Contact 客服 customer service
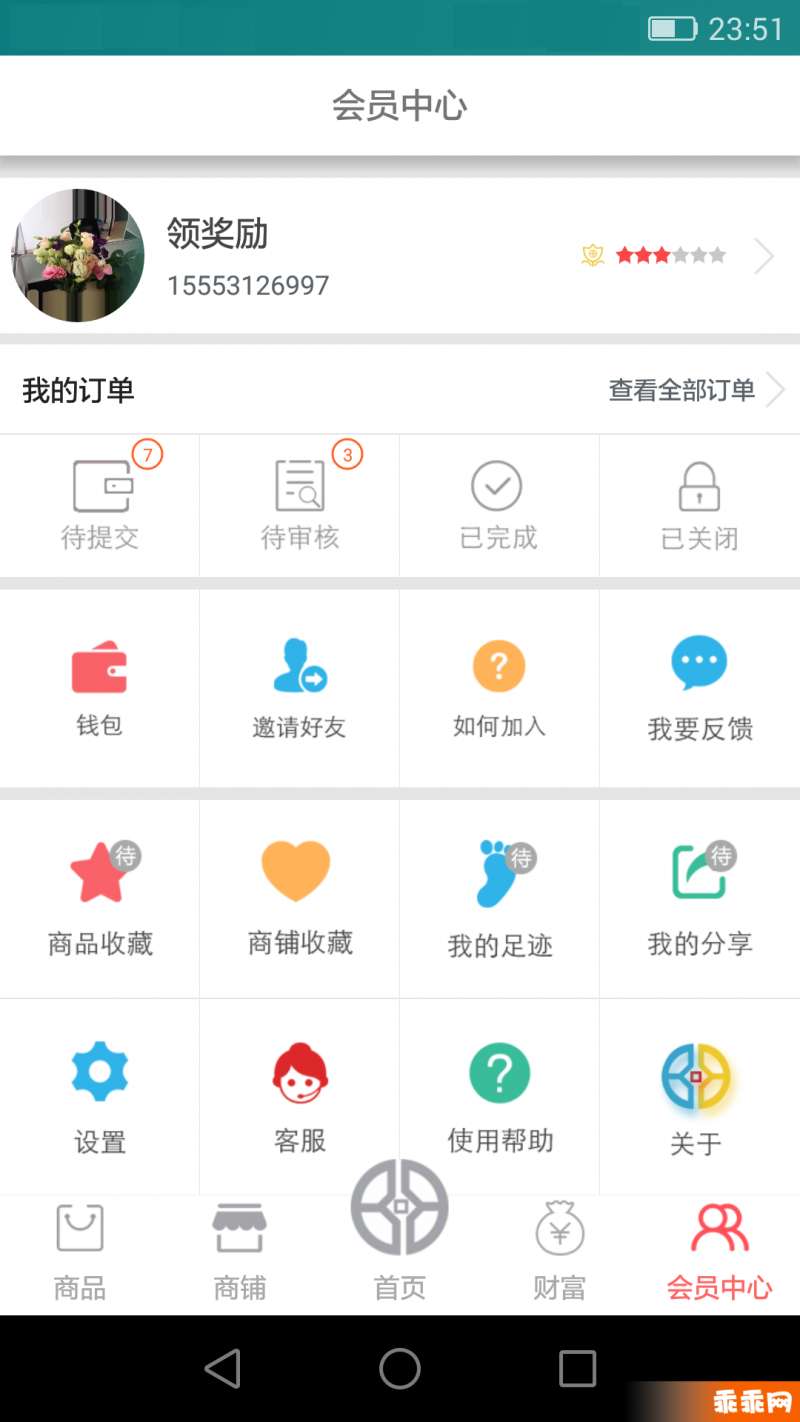Image resolution: width=800 pixels, height=1422 pixels. [x=300, y=1096]
